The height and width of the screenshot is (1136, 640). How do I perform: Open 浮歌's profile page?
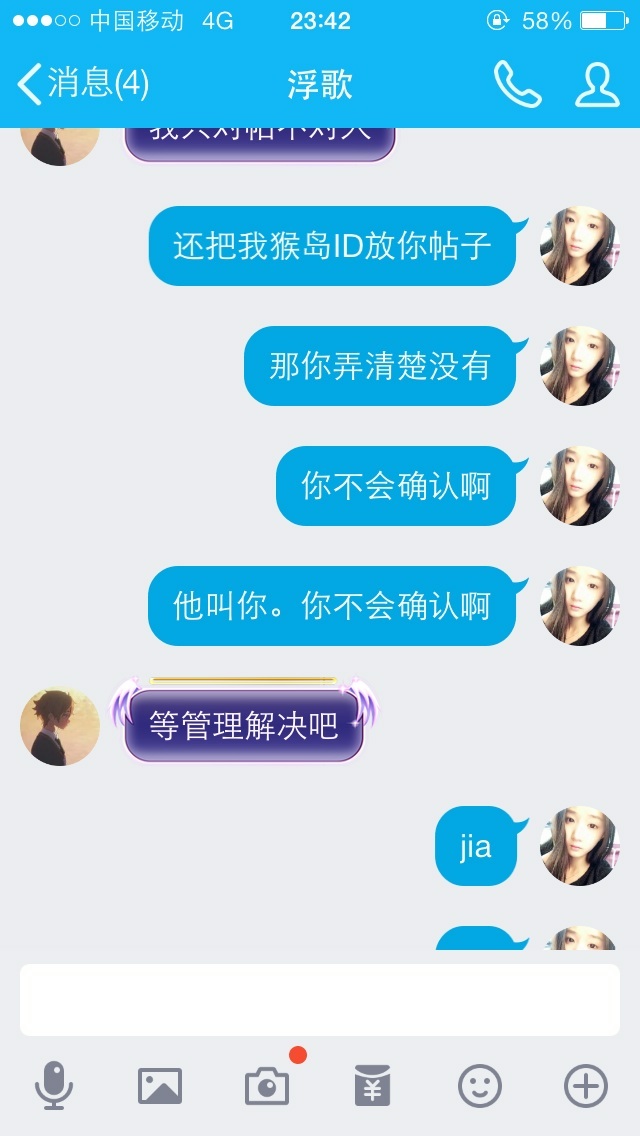pos(597,85)
